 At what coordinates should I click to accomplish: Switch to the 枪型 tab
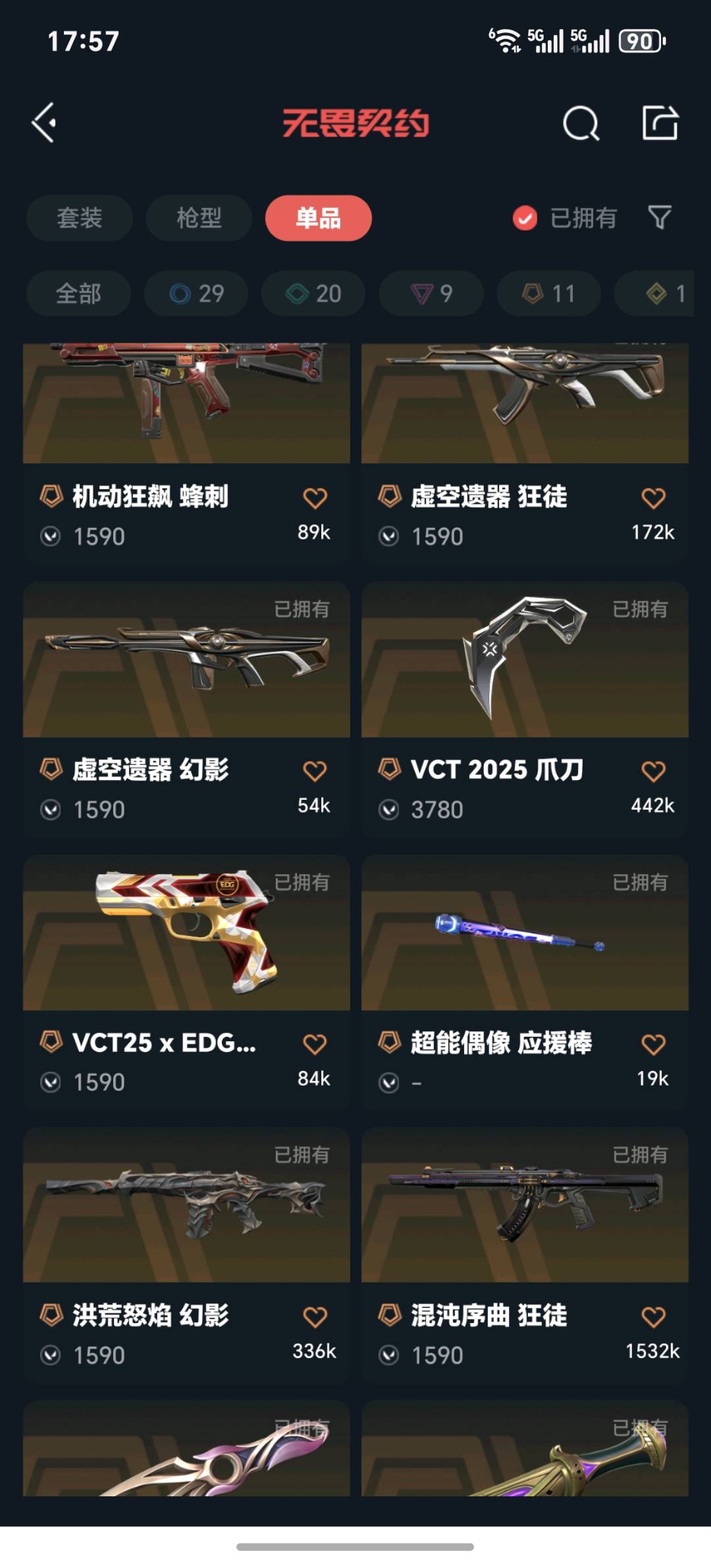tap(199, 218)
